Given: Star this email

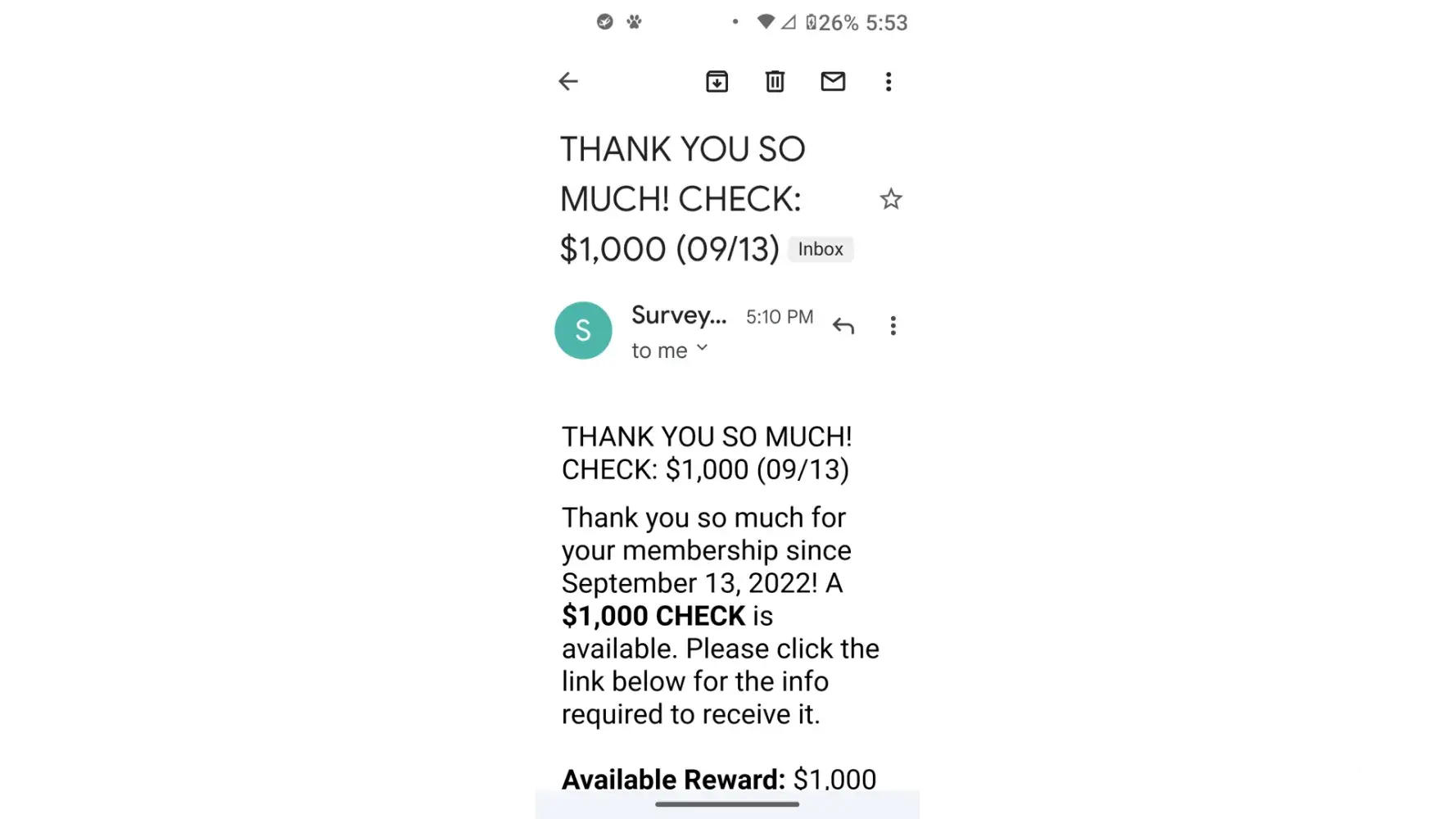Looking at the screenshot, I should click(891, 199).
